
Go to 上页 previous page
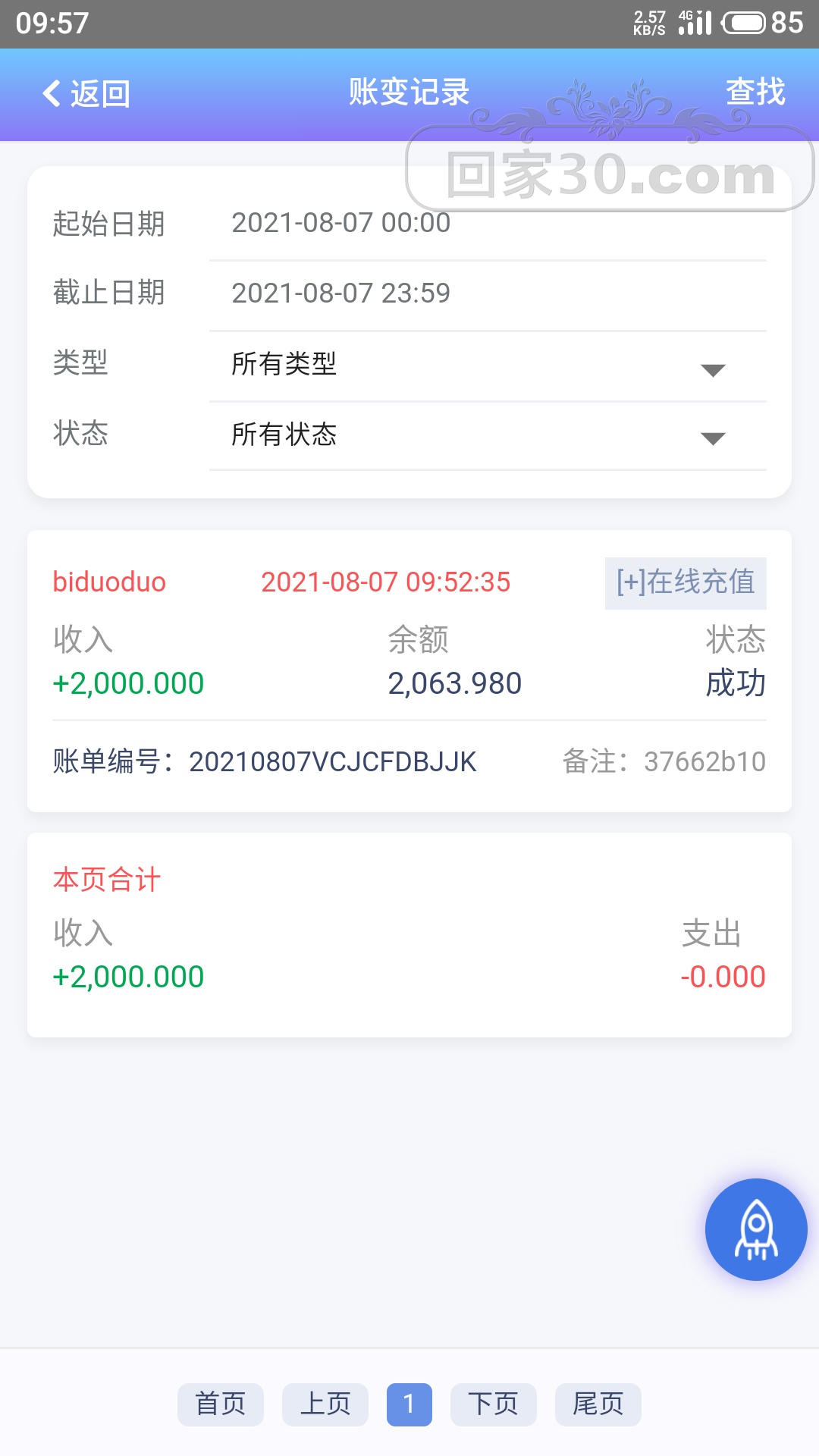pos(325,1404)
